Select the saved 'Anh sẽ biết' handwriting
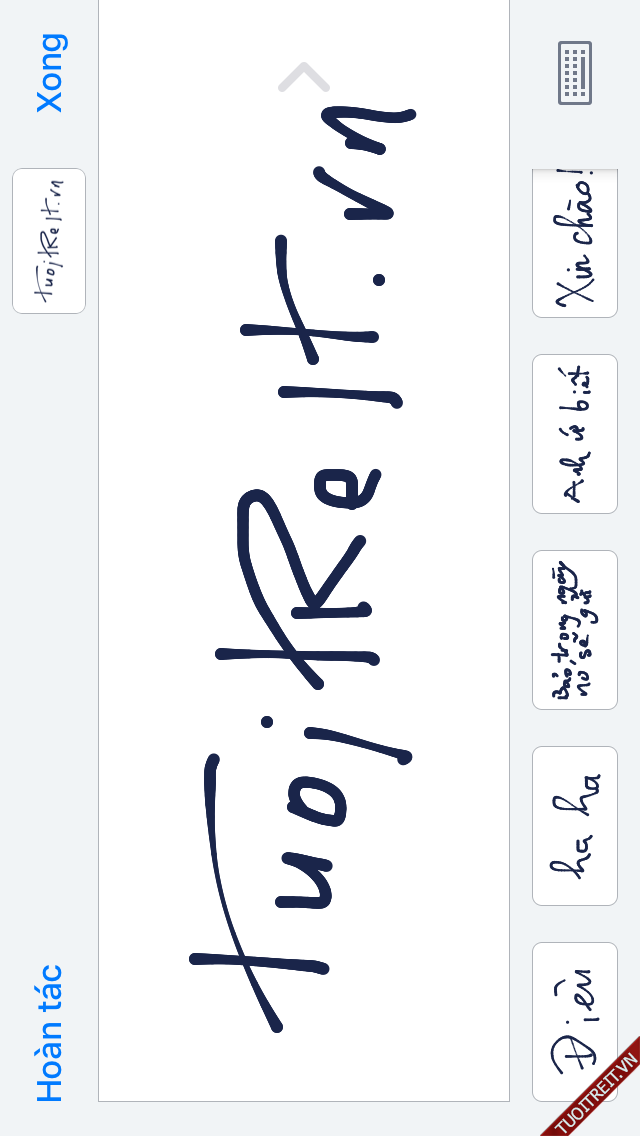 pos(575,434)
